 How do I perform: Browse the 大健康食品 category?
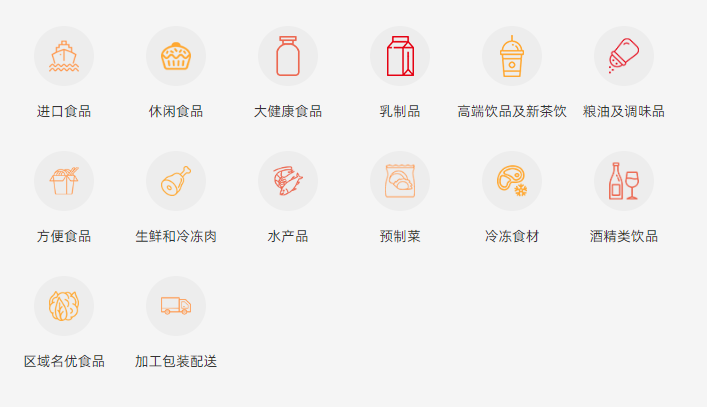(288, 57)
